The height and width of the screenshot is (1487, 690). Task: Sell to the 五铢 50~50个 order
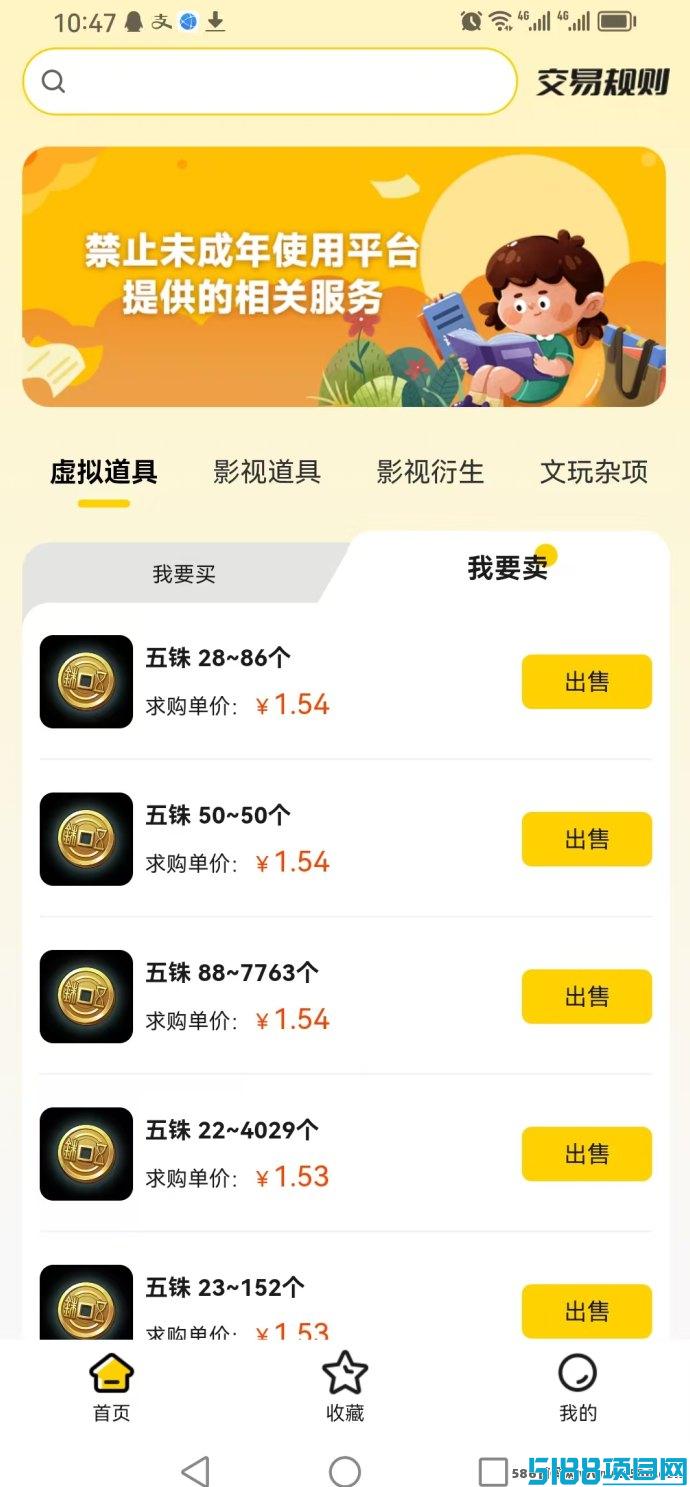tap(587, 839)
